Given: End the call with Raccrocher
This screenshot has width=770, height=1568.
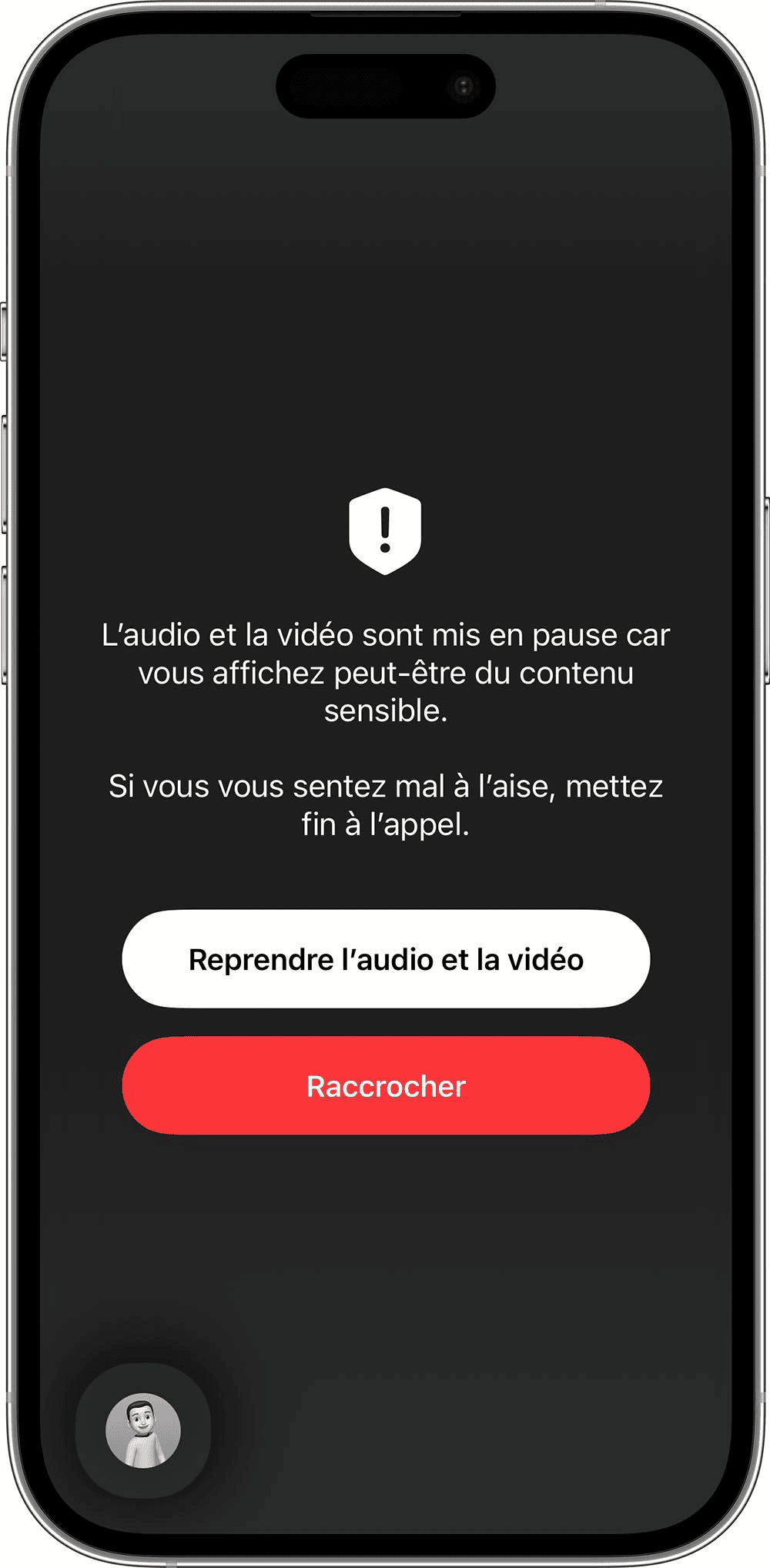Looking at the screenshot, I should point(386,1085).
